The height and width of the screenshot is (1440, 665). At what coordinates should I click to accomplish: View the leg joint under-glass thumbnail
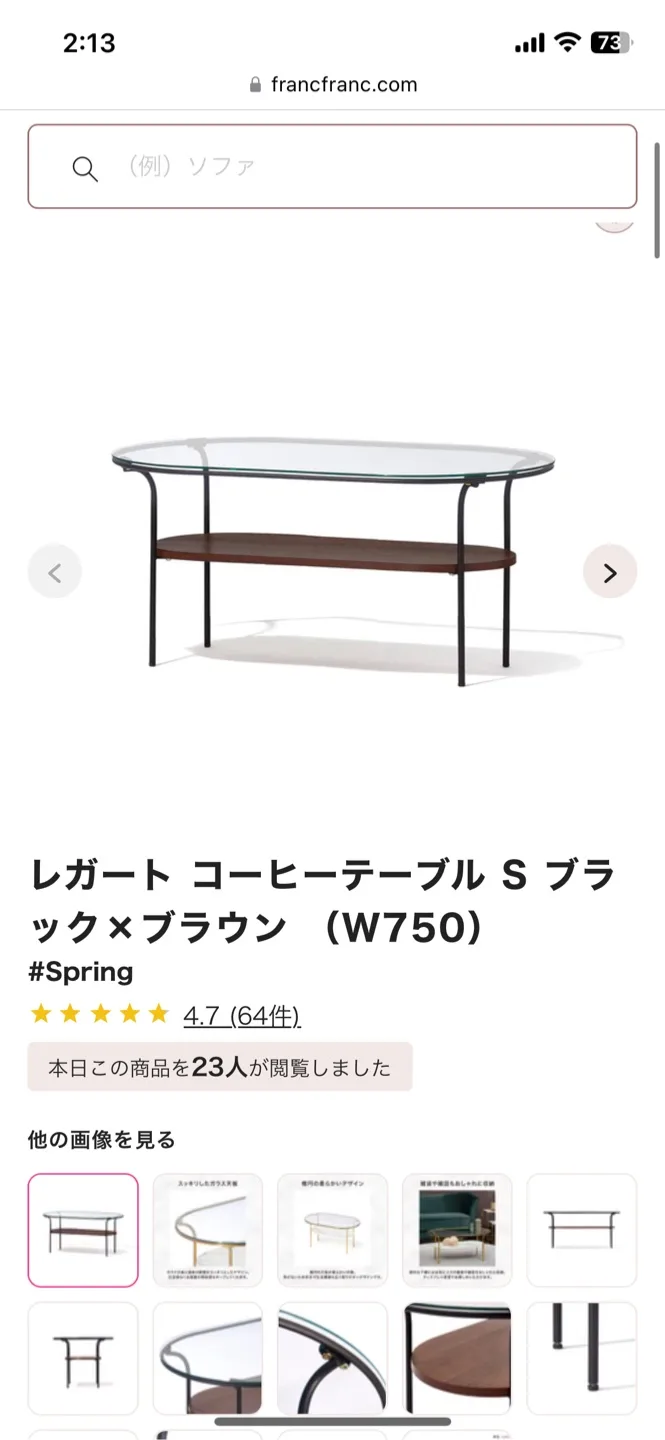[x=332, y=1358]
